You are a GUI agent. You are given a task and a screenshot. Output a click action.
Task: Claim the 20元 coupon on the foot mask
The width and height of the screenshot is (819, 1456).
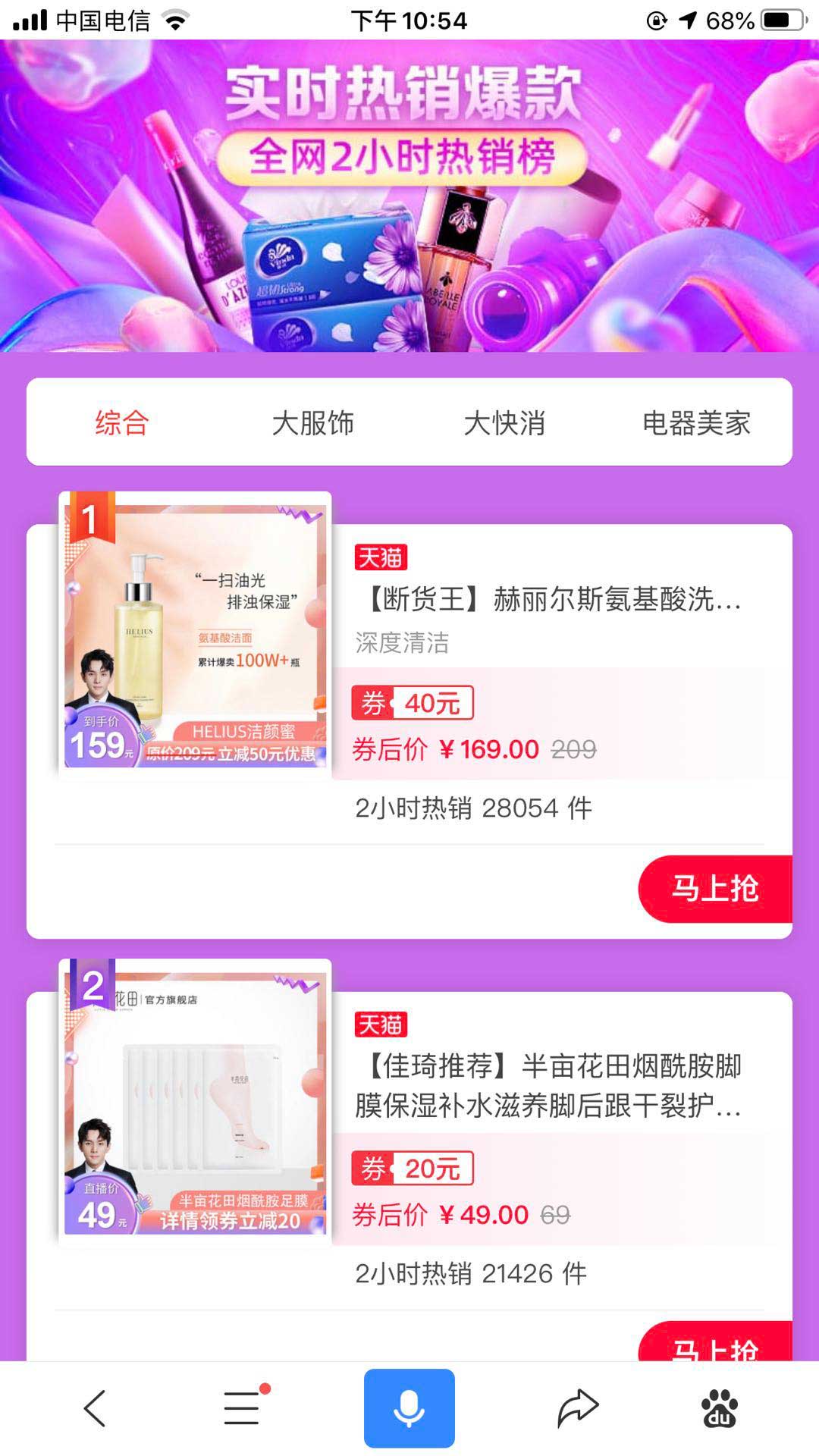413,1169
